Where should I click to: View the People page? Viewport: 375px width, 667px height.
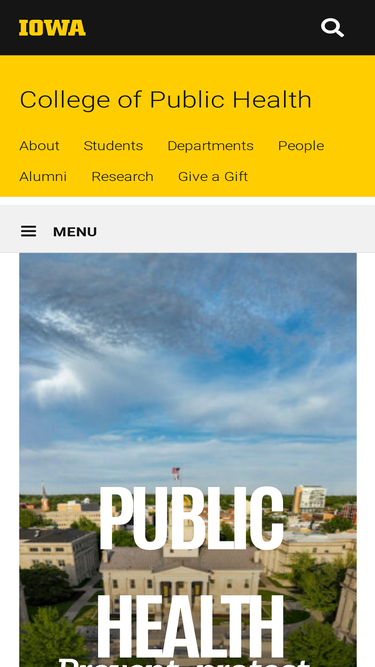click(x=301, y=146)
